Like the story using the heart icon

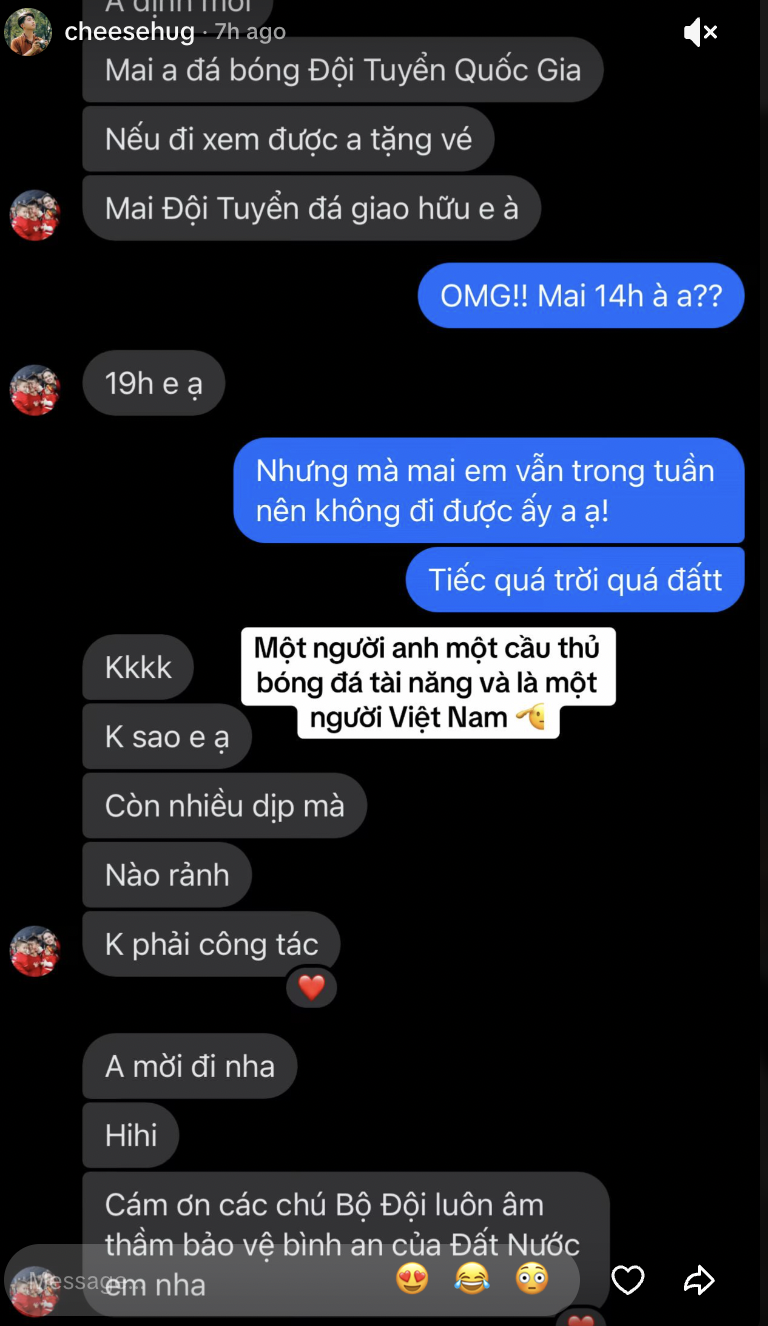(x=628, y=1280)
